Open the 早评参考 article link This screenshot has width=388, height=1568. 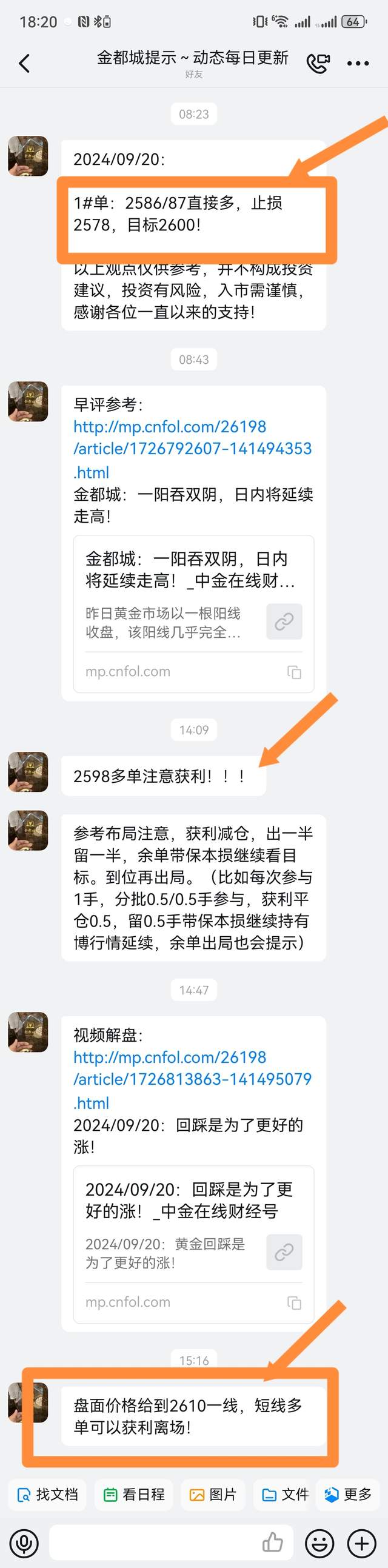(x=192, y=449)
